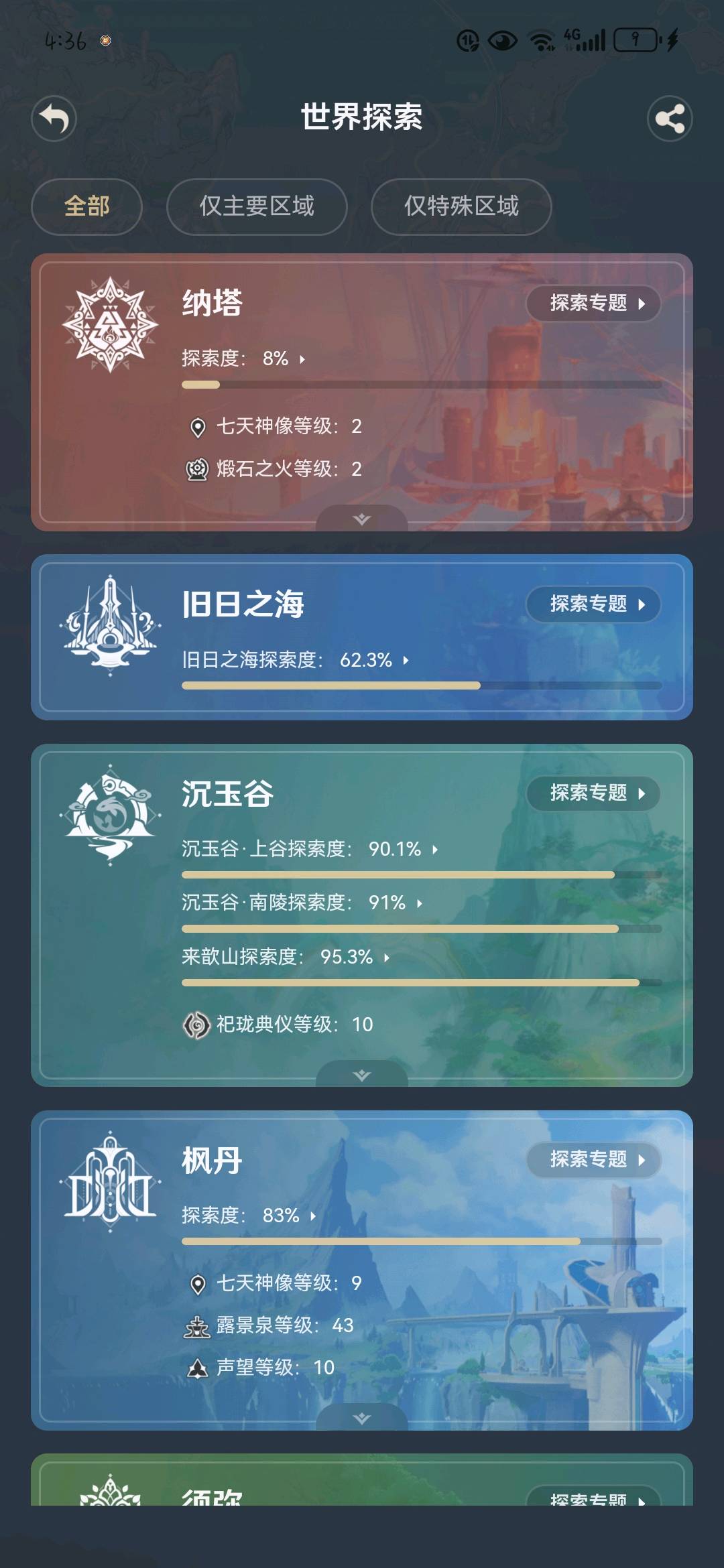Open 探索专题 for 枫丹

tap(594, 1159)
